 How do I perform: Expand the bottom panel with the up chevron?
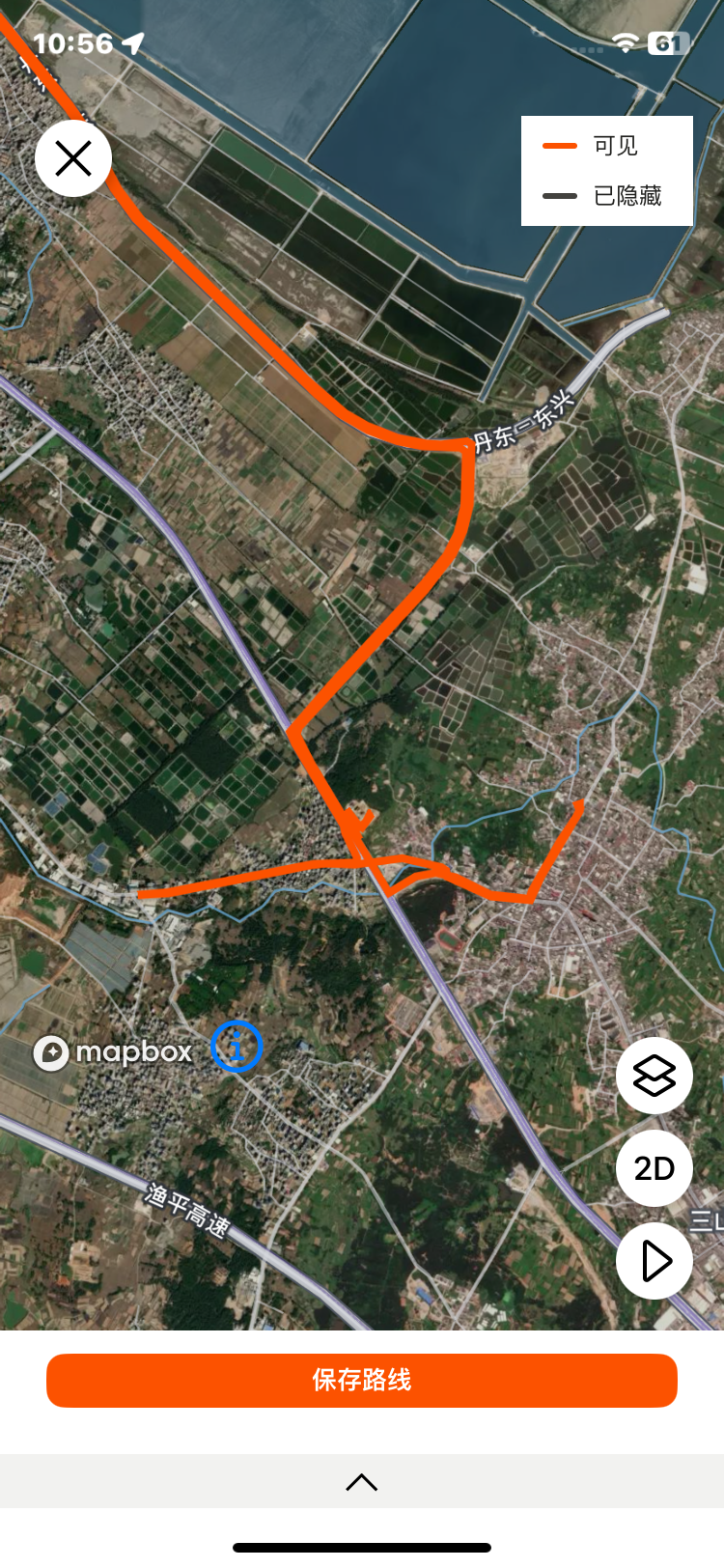(362, 1481)
